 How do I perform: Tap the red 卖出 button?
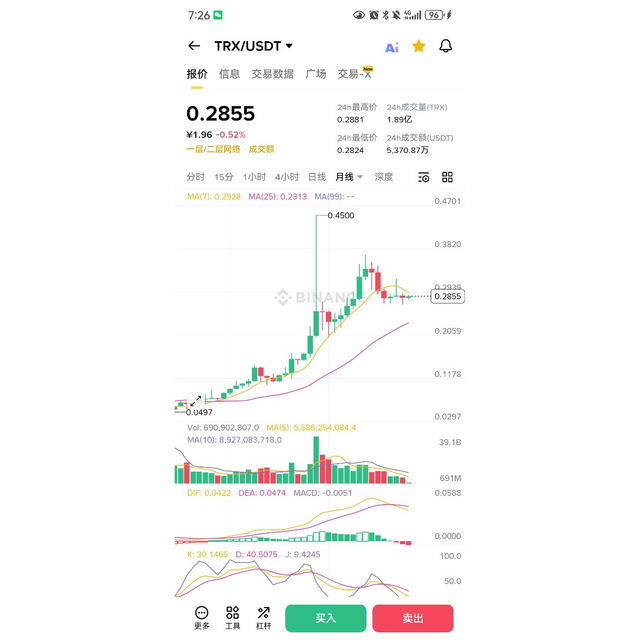pyautogui.click(x=413, y=618)
